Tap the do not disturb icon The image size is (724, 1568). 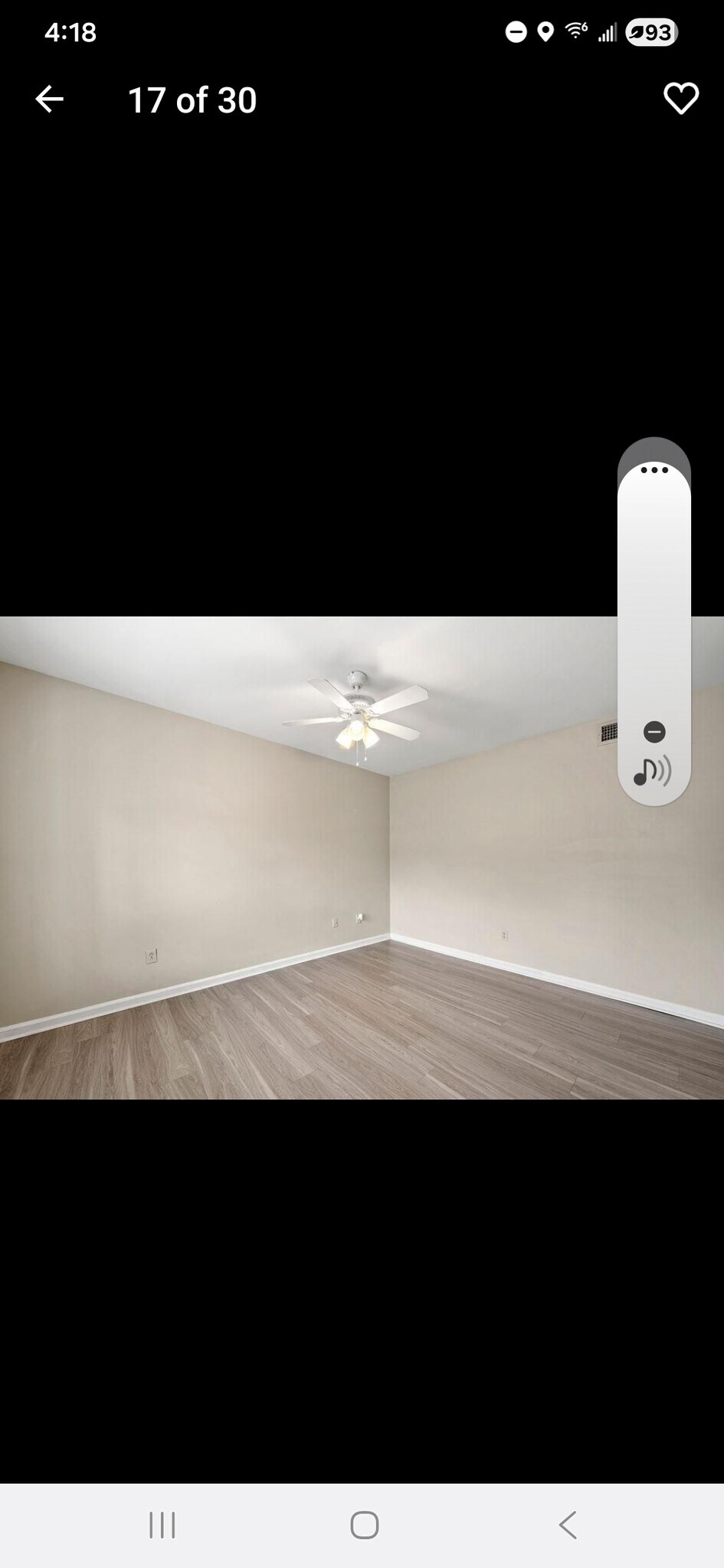(x=654, y=732)
